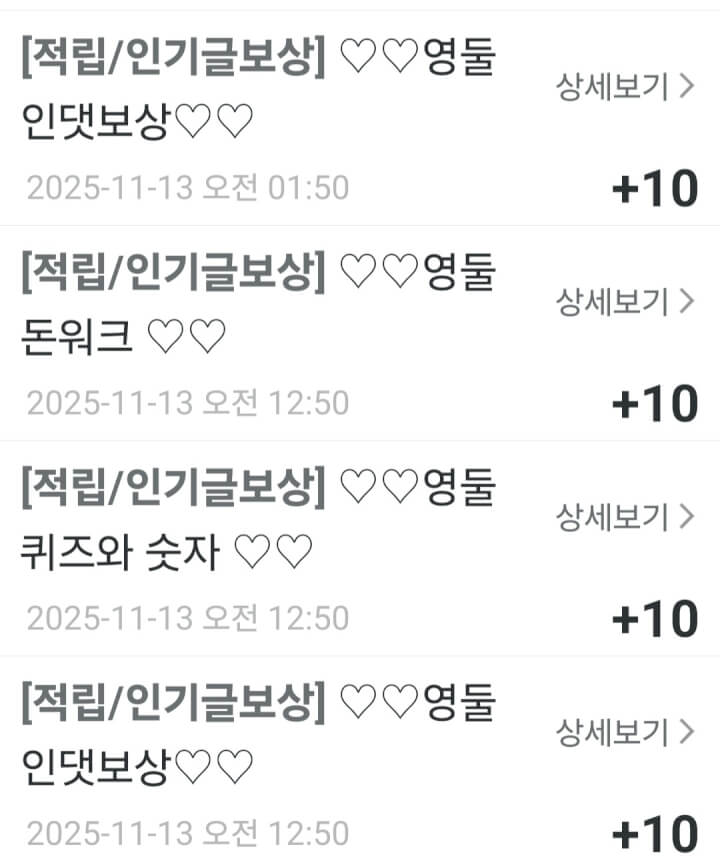Tap 상세보기 beside 퀴즈와 숫자 entry
This screenshot has width=720, height=859.
624,517
